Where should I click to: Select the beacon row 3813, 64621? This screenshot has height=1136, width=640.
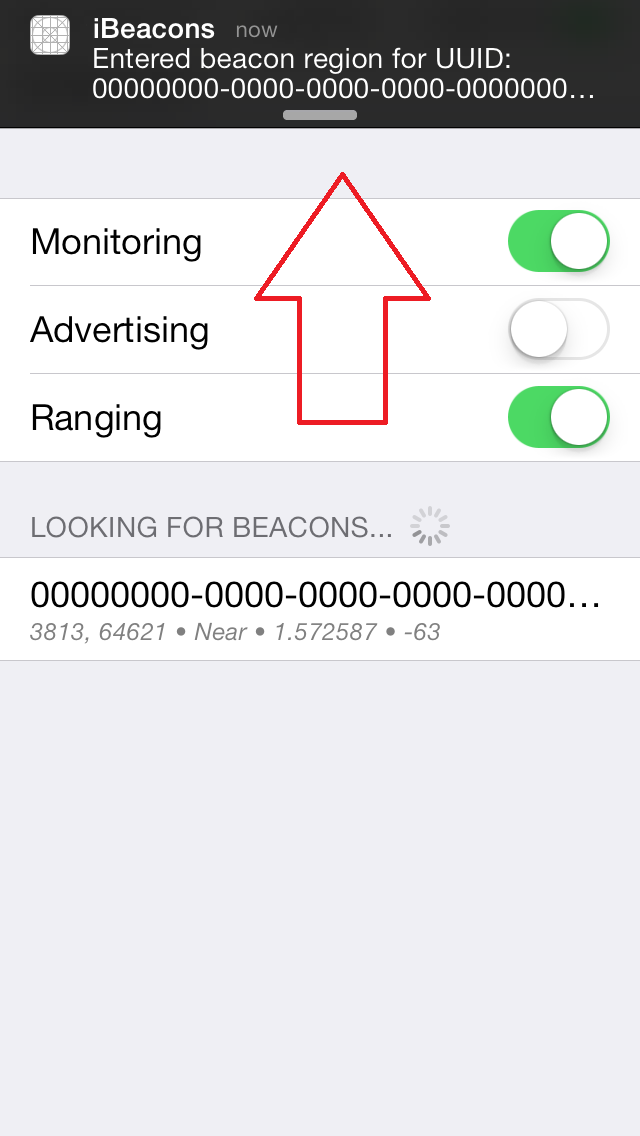[x=320, y=609]
